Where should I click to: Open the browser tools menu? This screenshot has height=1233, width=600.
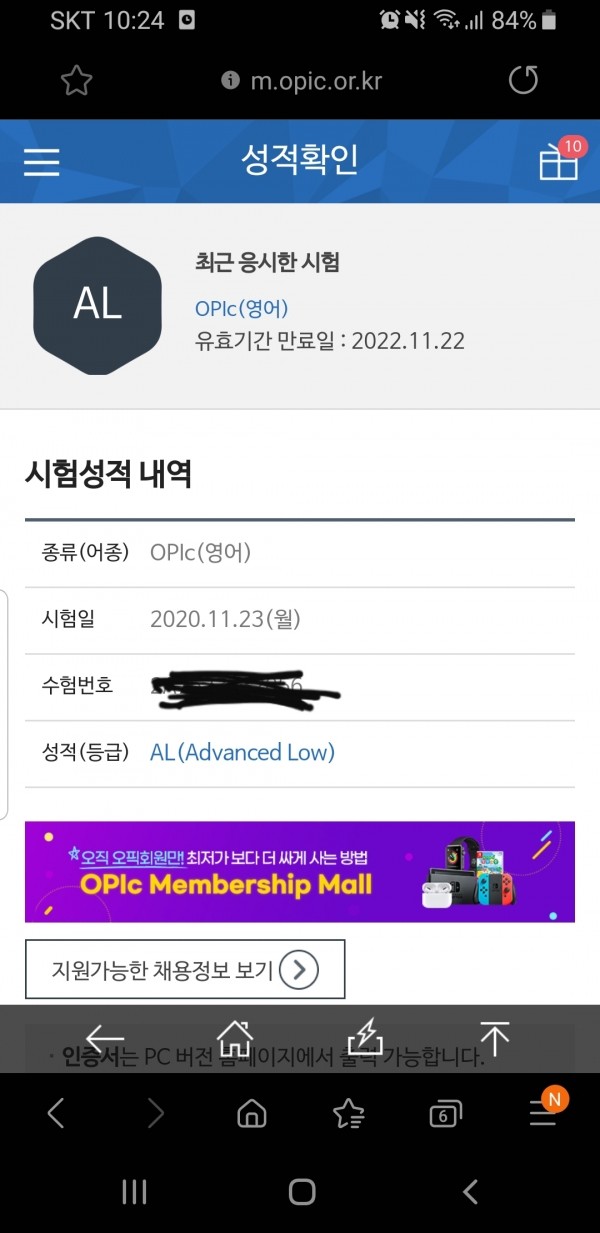tap(543, 1113)
